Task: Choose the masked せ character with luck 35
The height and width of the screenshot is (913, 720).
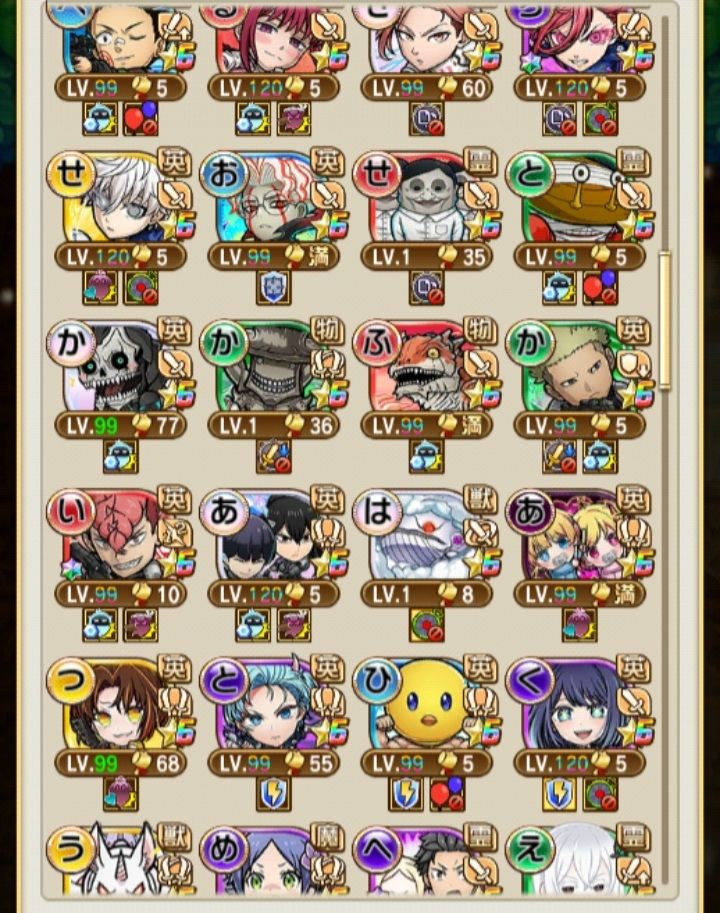Action: [426, 200]
